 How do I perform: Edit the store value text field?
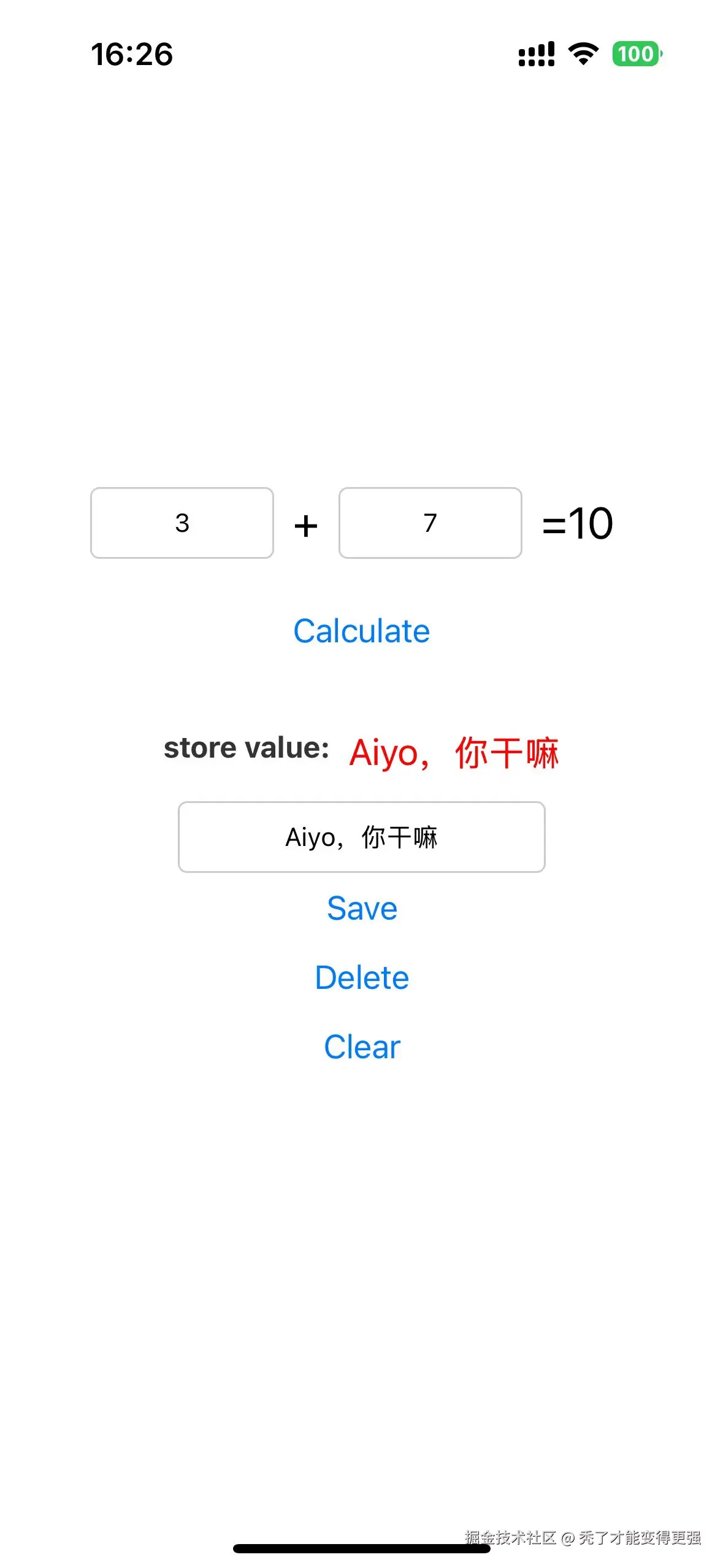[361, 837]
